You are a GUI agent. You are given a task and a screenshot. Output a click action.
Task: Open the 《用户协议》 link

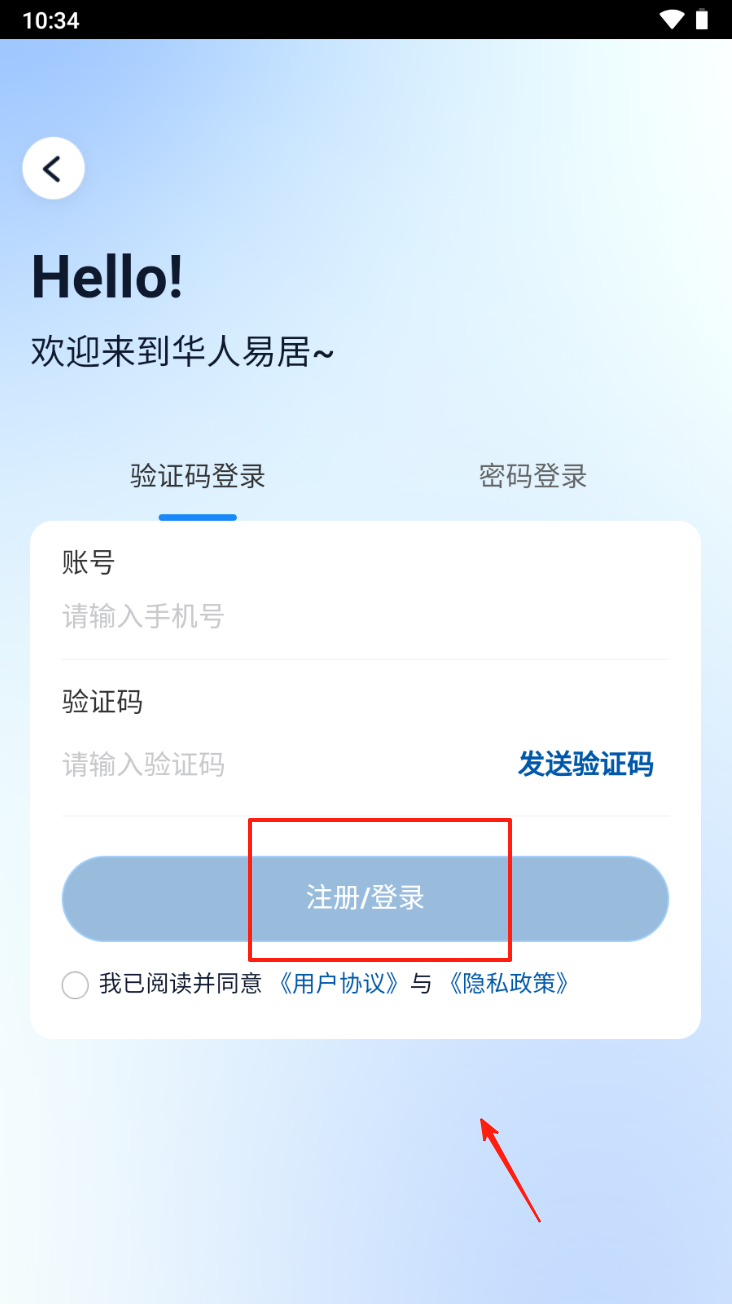[x=339, y=984]
